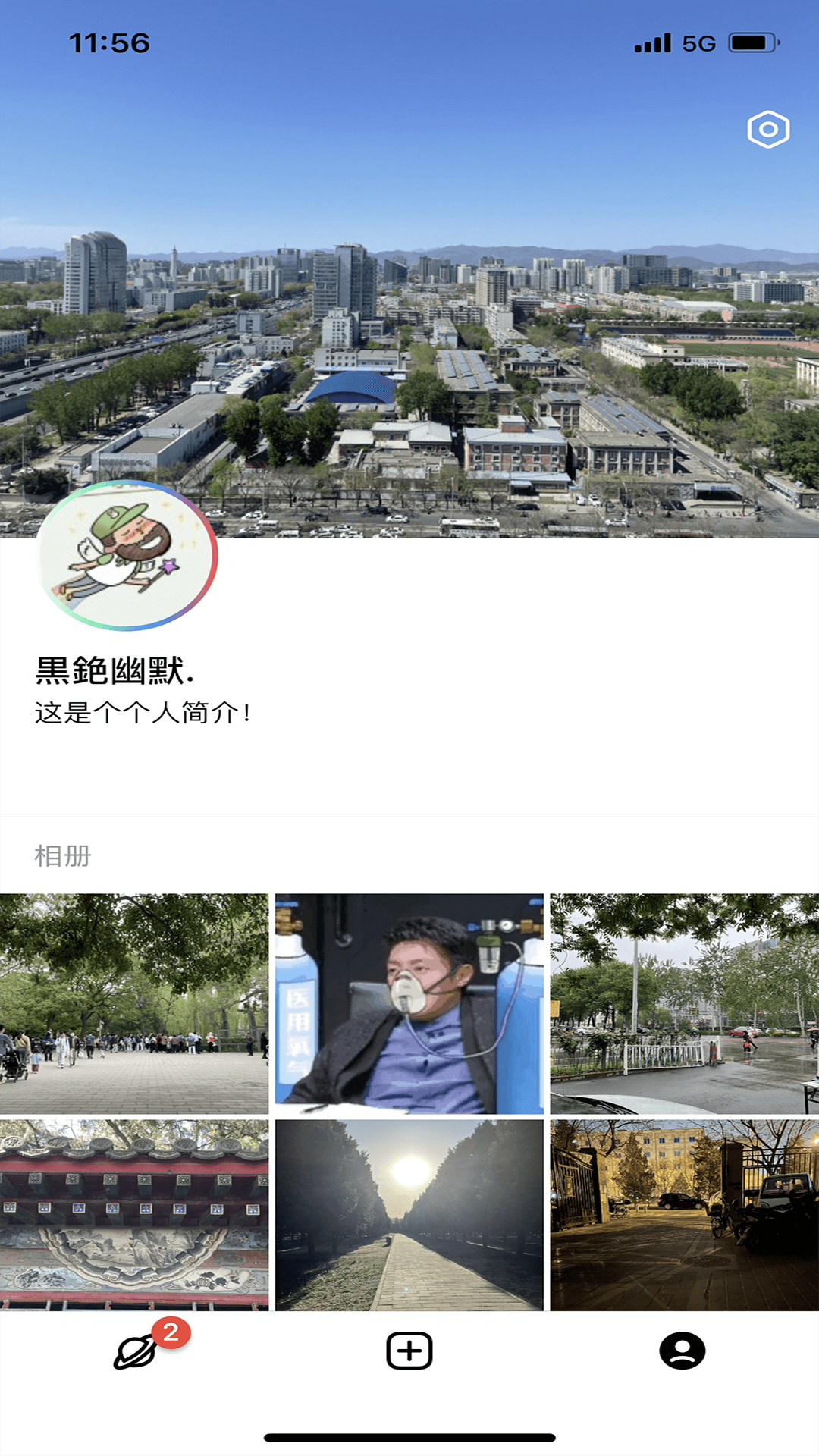View the traditional painted eaves photo
This screenshot has width=819, height=1456.
tap(134, 1215)
